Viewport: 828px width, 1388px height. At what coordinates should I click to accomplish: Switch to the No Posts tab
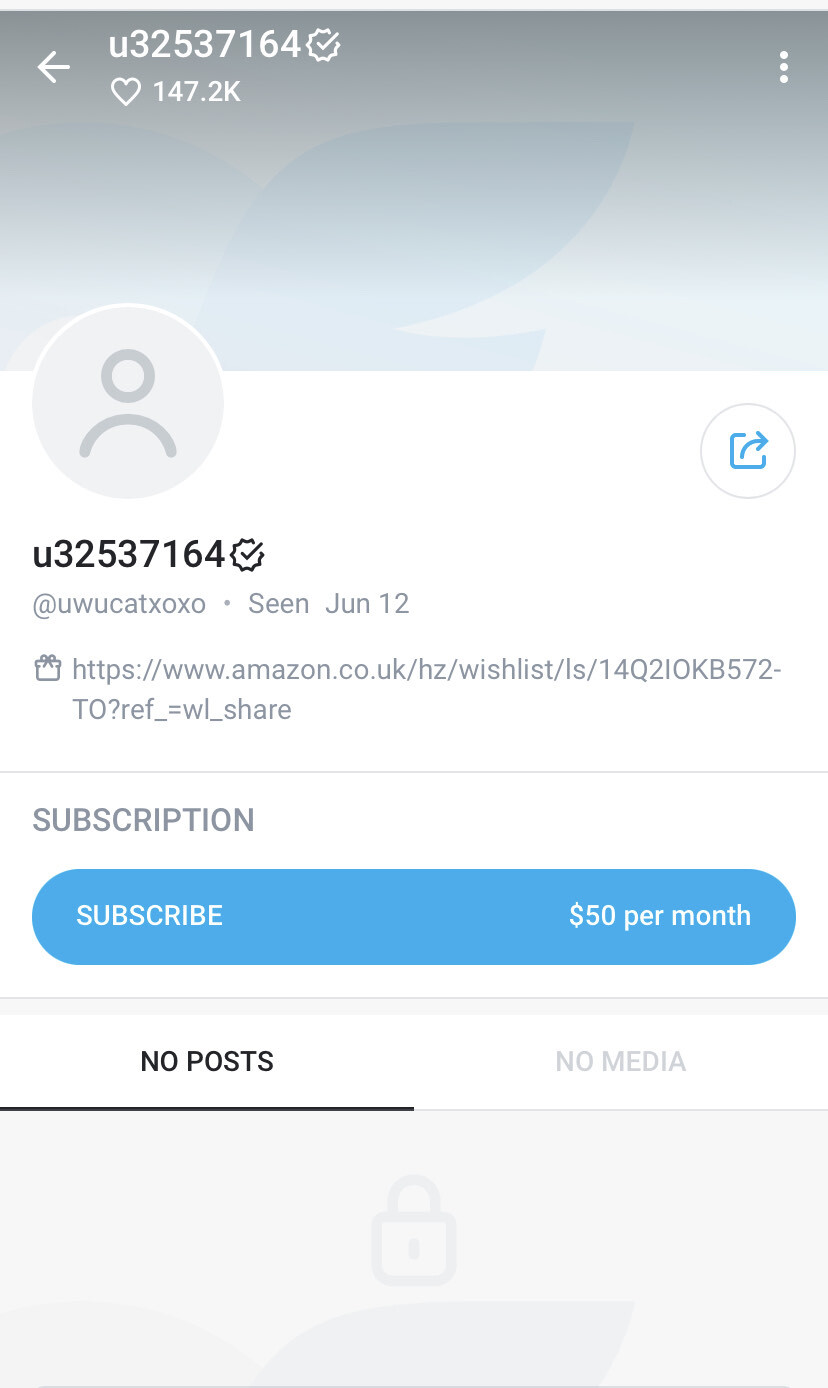pos(207,1061)
